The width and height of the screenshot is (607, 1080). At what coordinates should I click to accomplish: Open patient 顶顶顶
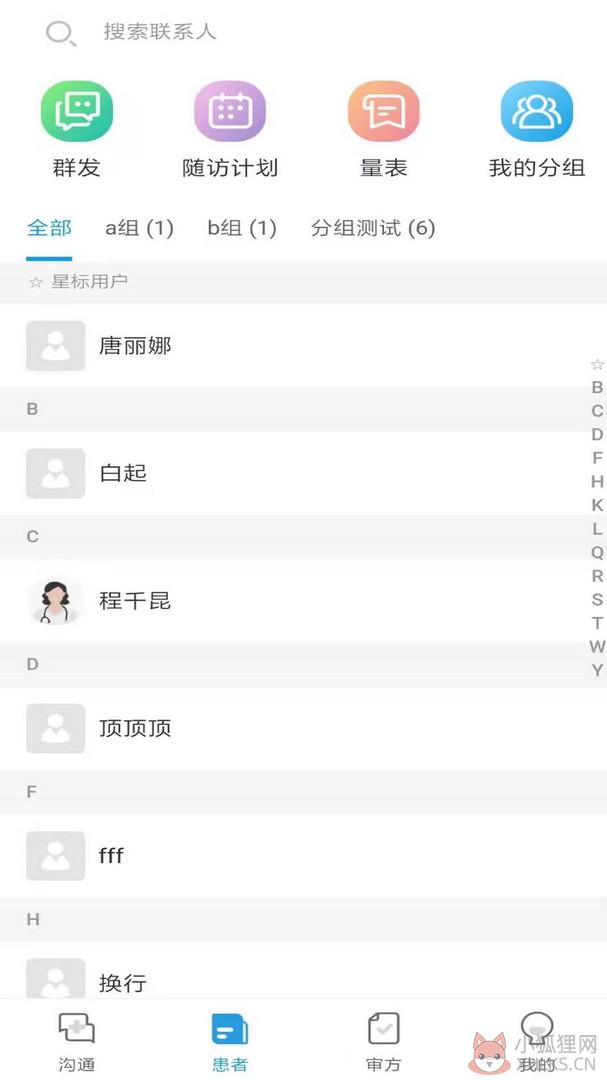[x=303, y=728]
